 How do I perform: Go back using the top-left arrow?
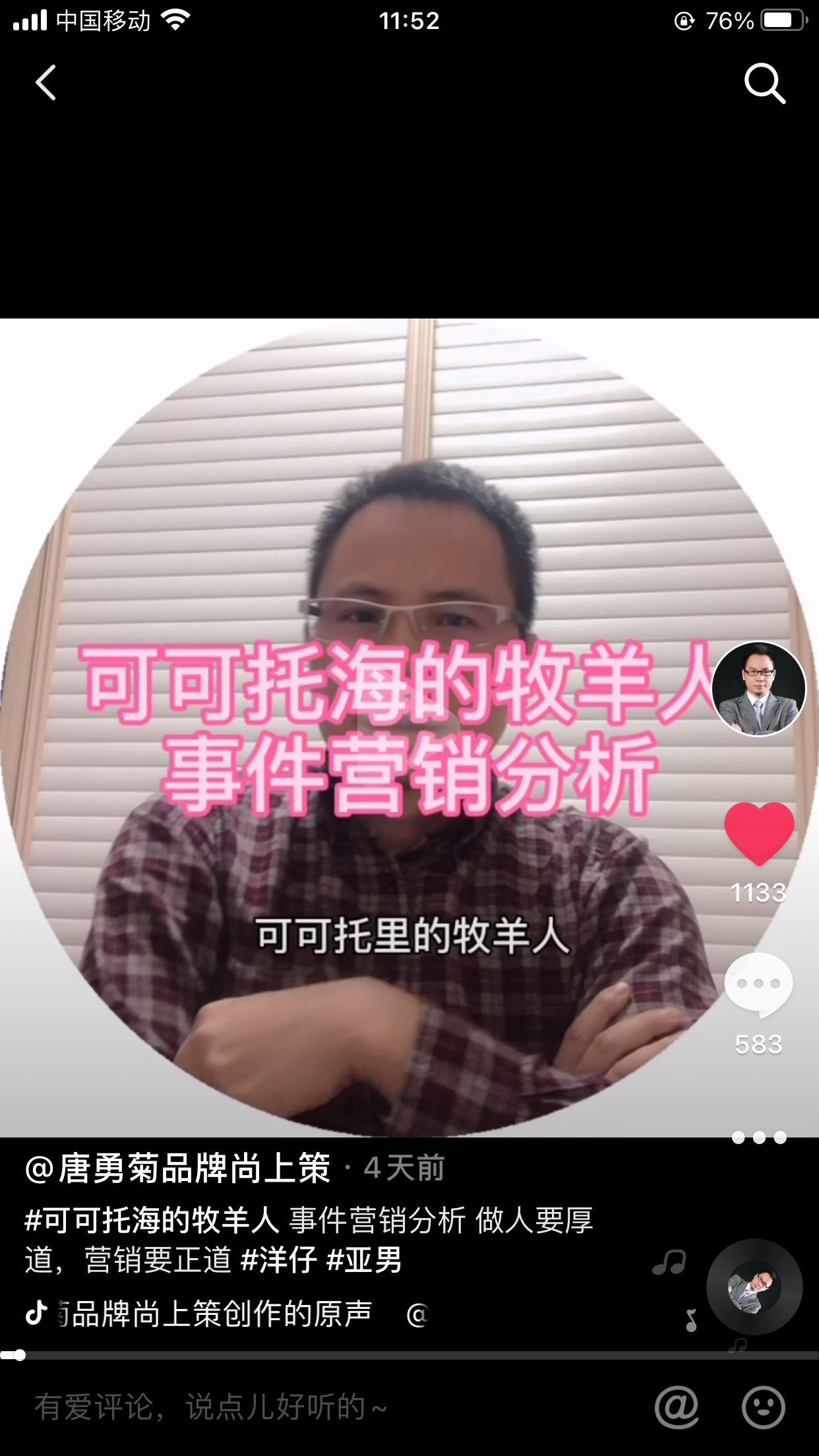pyautogui.click(x=45, y=83)
